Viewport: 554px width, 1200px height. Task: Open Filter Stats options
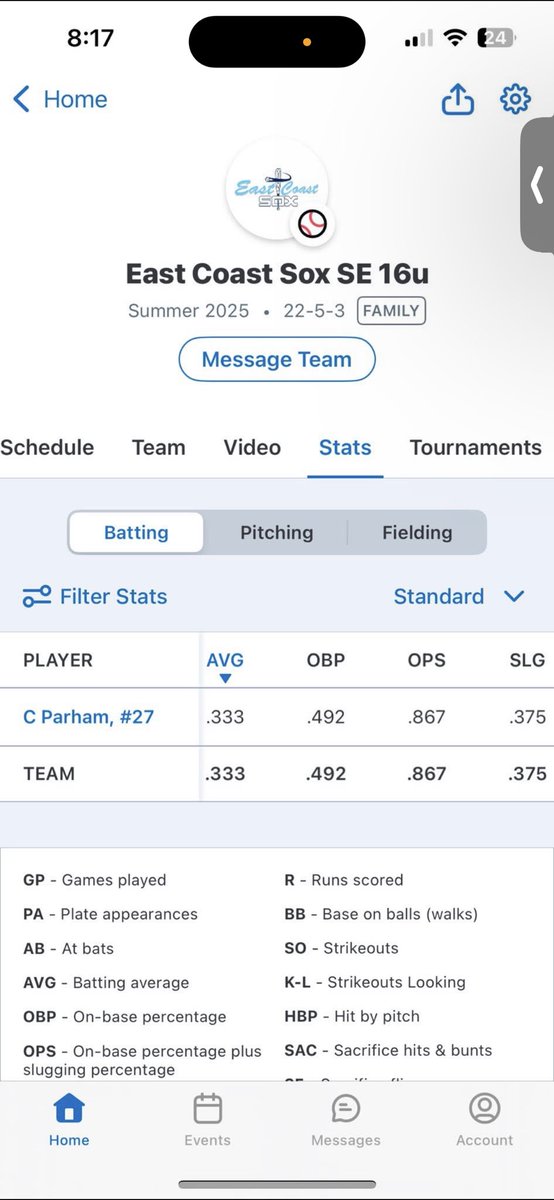pyautogui.click(x=95, y=597)
